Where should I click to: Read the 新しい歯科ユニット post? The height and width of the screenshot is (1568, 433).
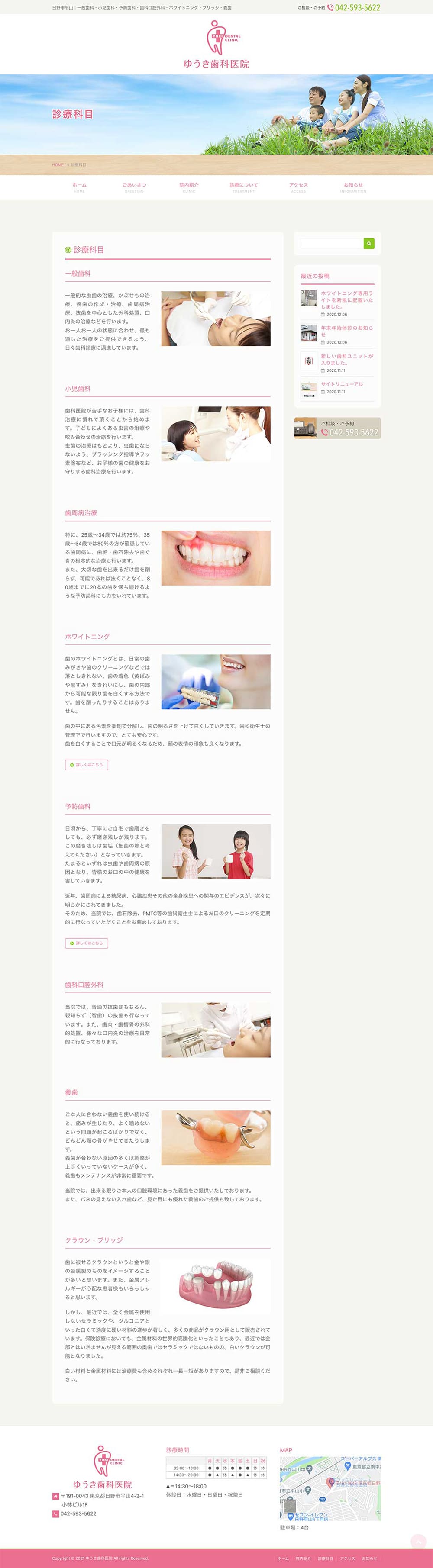pyautogui.click(x=346, y=359)
